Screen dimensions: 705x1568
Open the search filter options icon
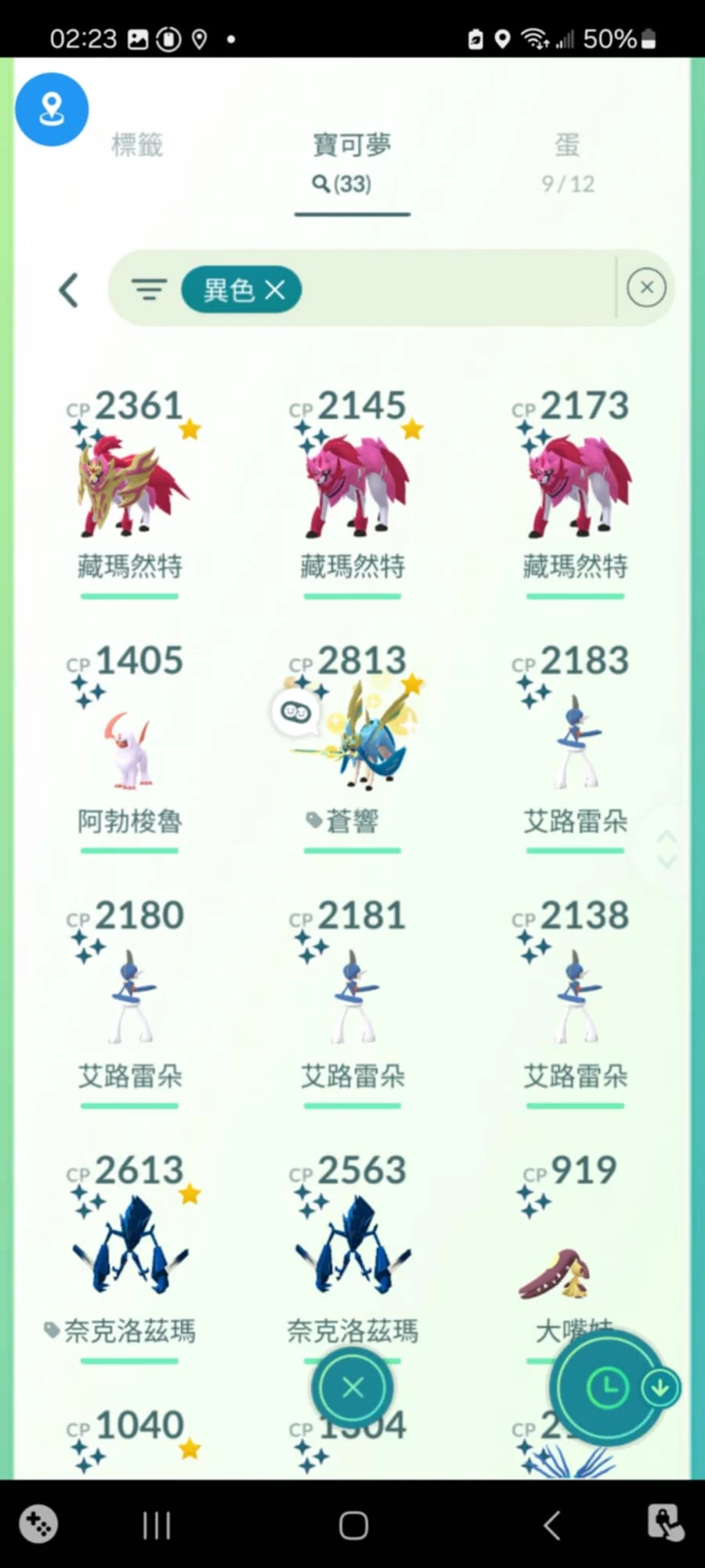(x=149, y=290)
